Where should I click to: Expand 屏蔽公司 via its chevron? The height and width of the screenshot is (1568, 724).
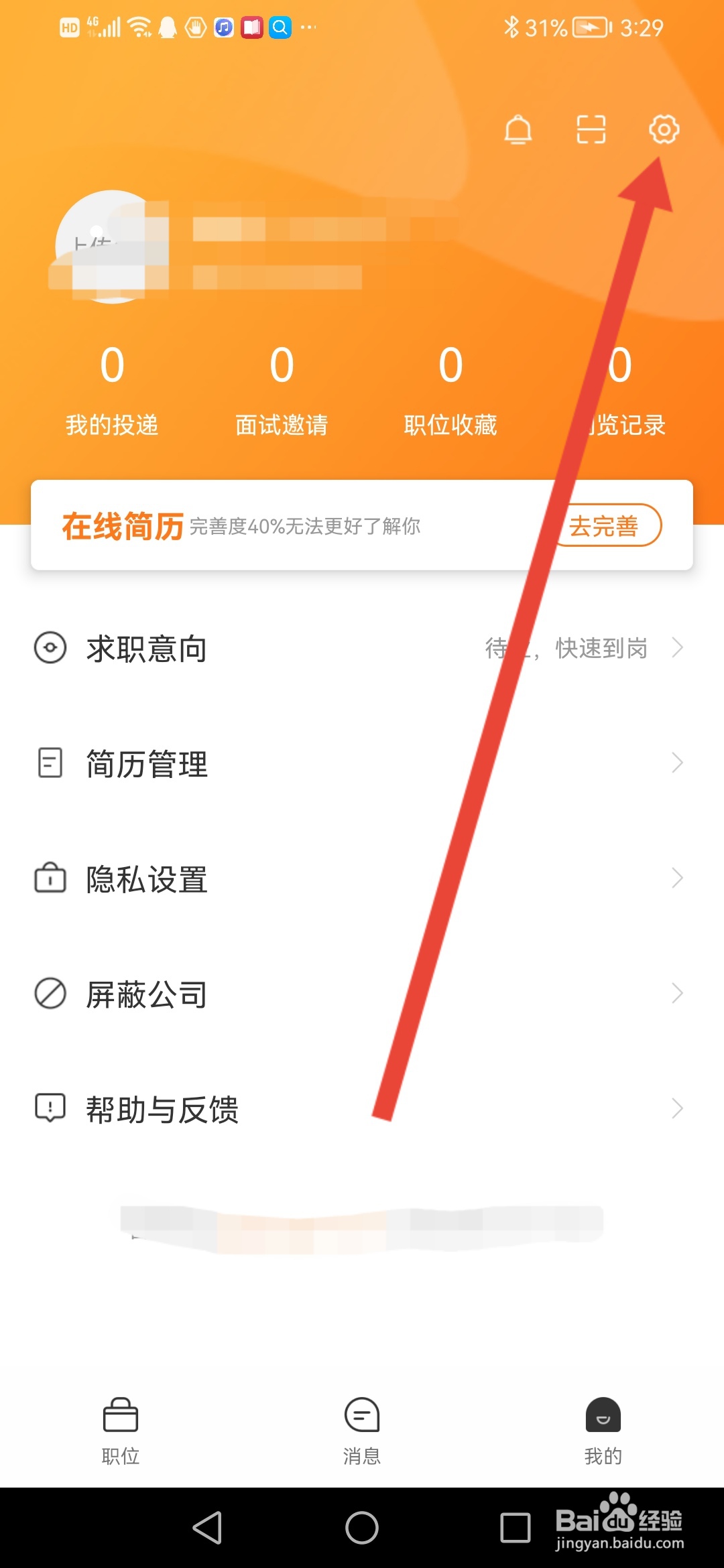(678, 995)
